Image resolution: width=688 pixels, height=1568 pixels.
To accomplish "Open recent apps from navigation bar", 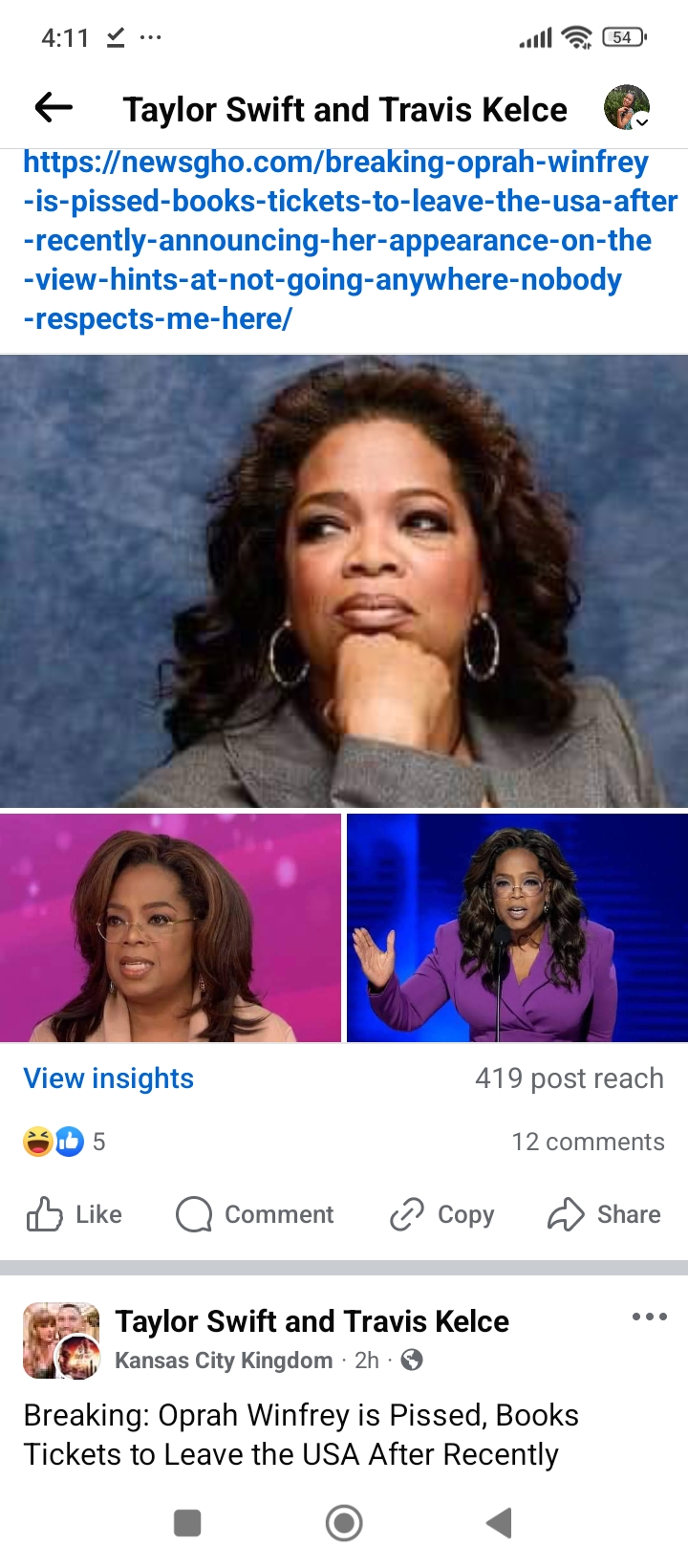I will point(187,1523).
